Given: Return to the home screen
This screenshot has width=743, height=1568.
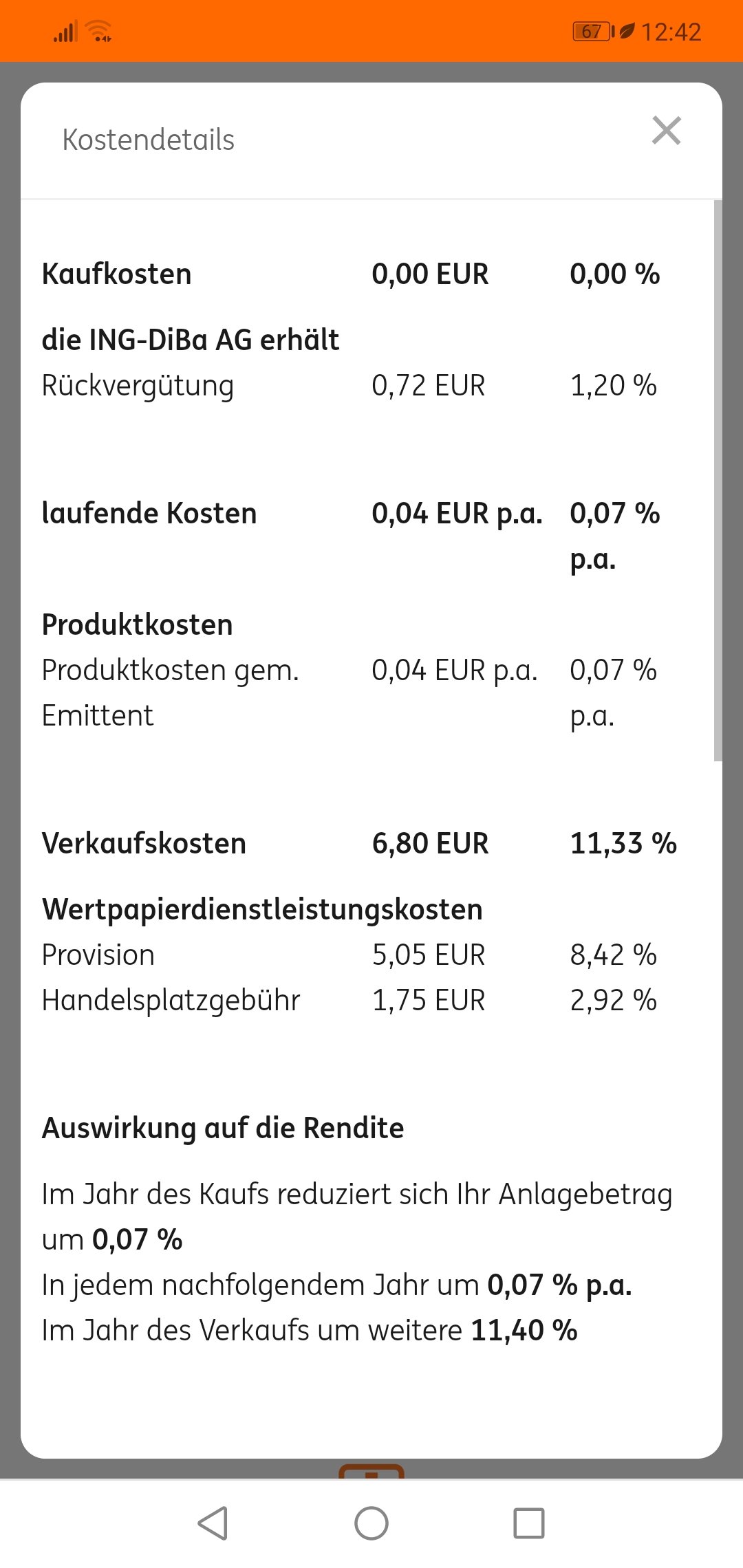Looking at the screenshot, I should [x=371, y=1523].
